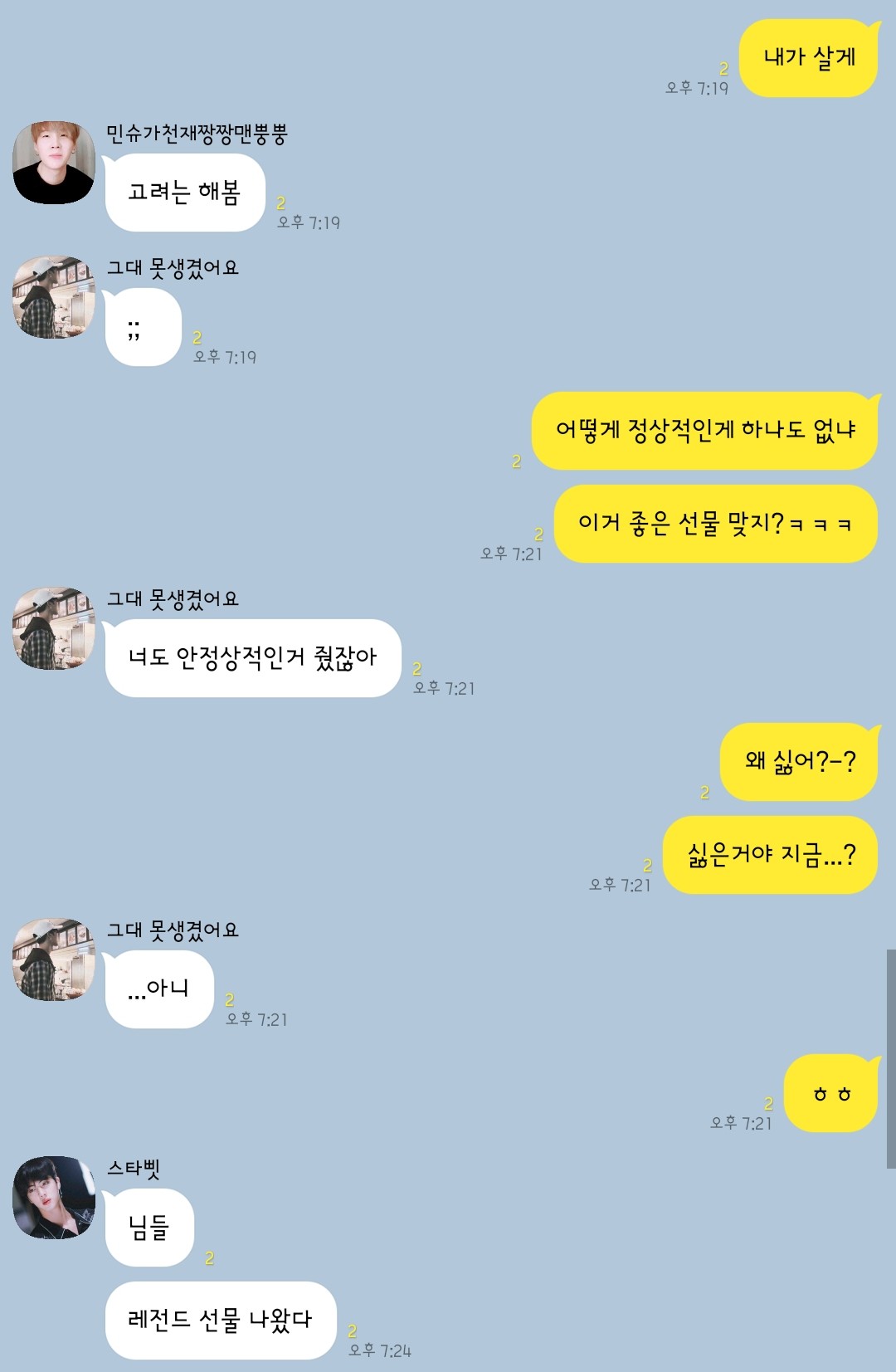View the profile photo beside the ...아니 message
The height and width of the screenshot is (1372, 896).
click(54, 959)
